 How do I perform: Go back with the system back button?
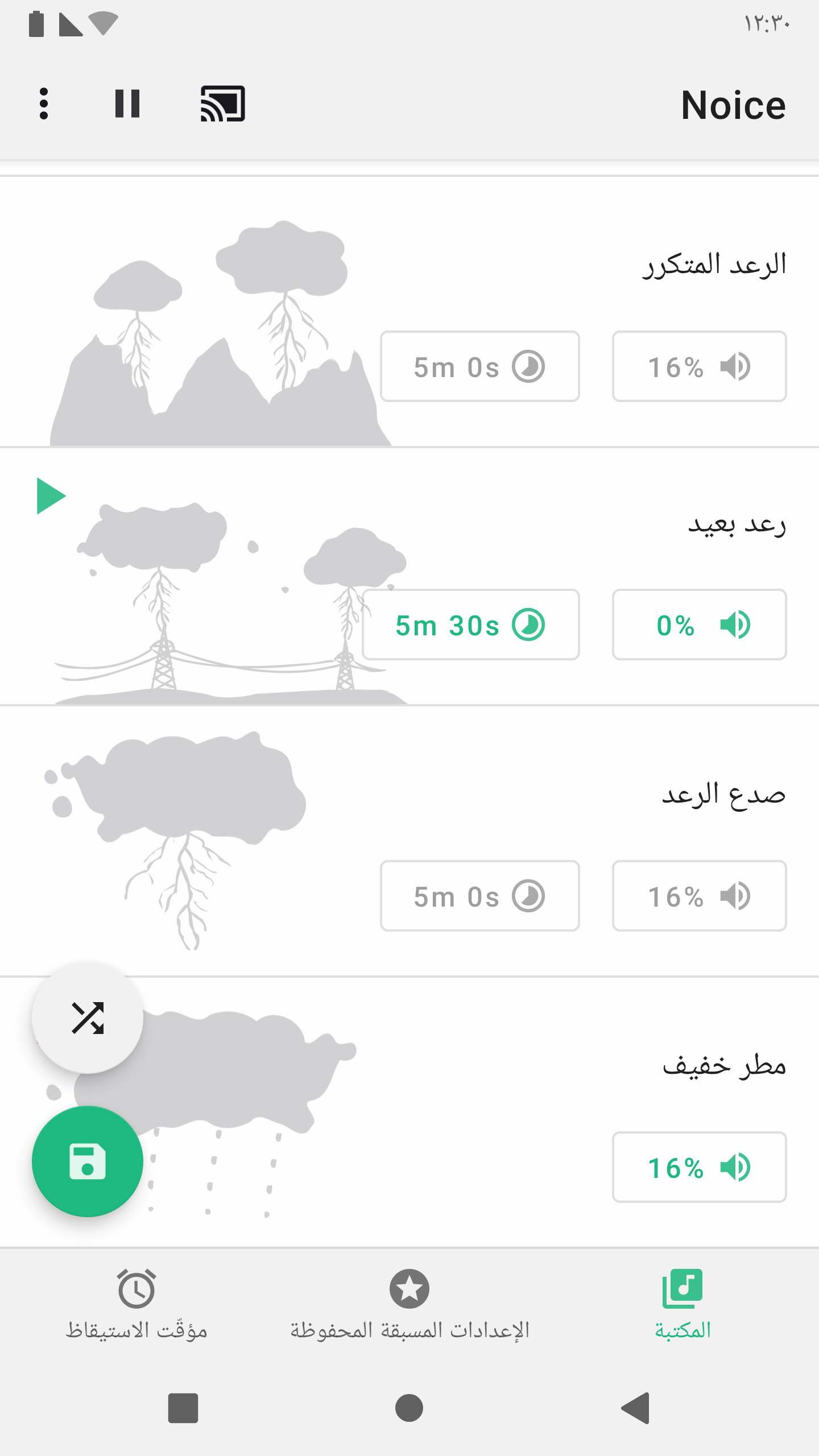point(635,1408)
